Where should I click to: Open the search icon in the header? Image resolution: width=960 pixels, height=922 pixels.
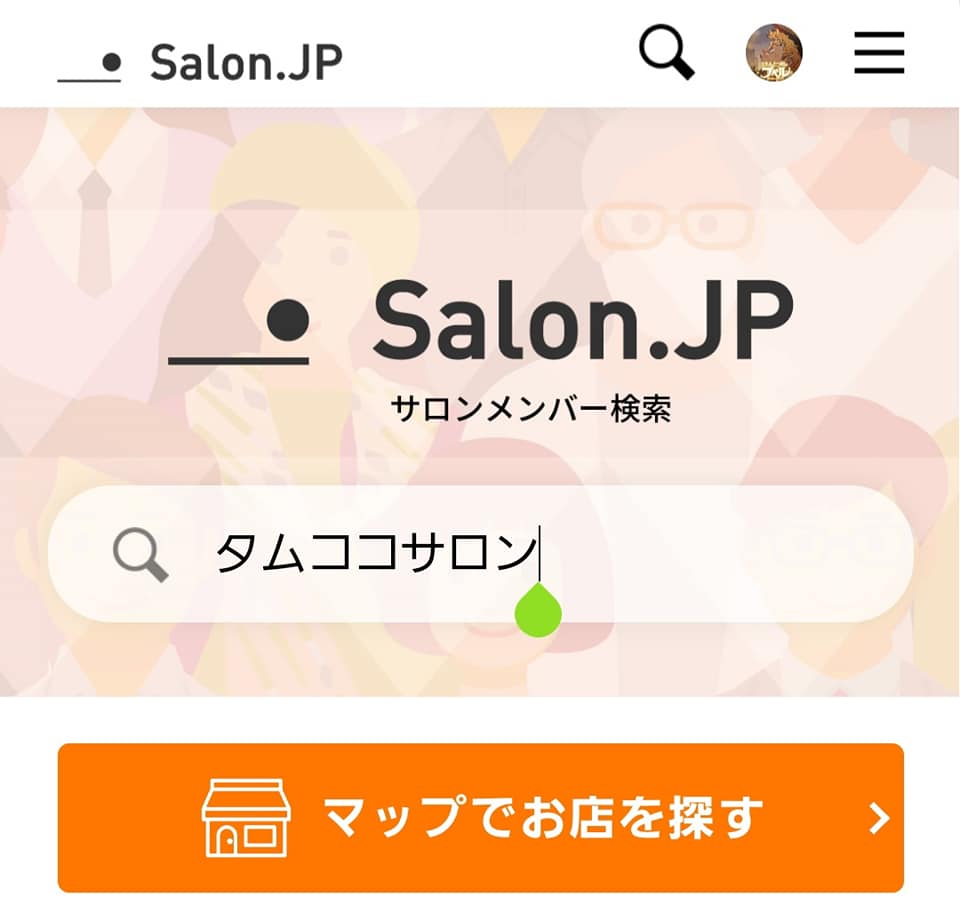coord(667,52)
